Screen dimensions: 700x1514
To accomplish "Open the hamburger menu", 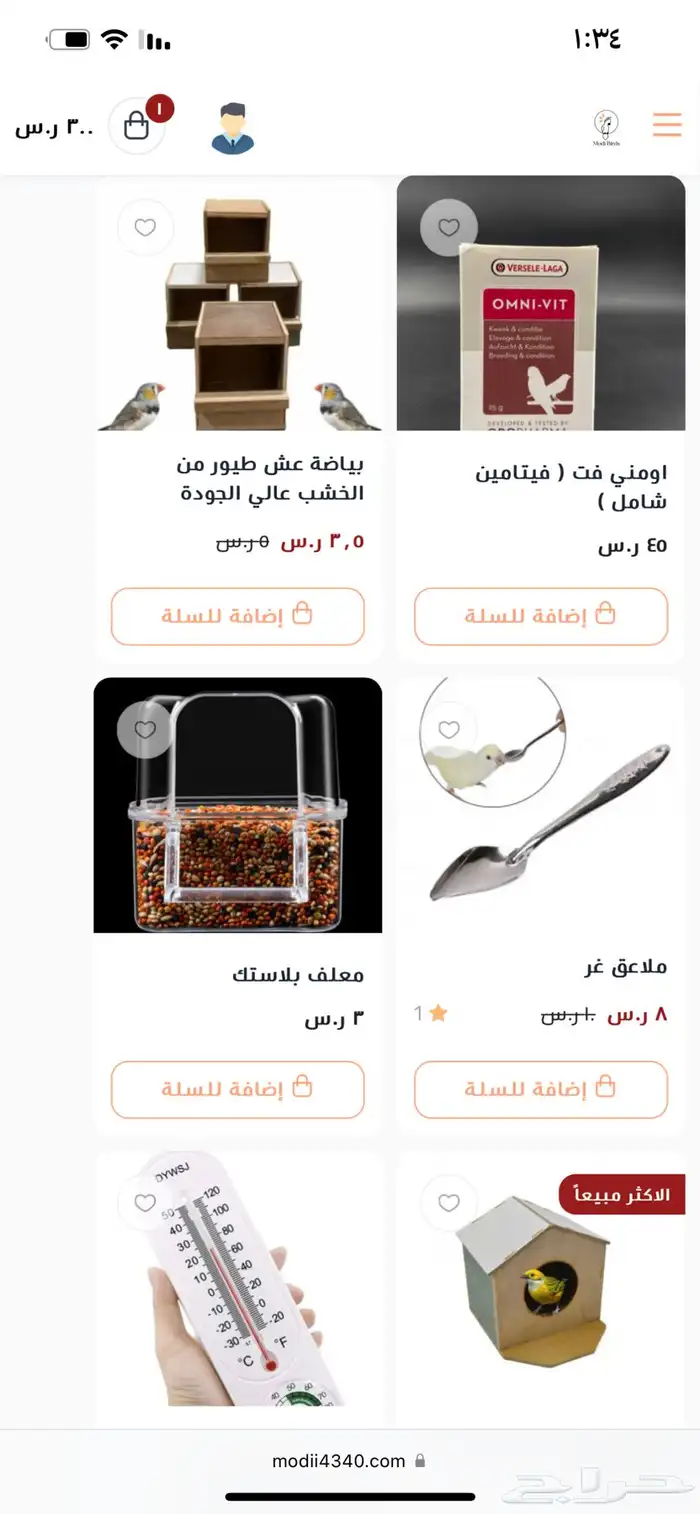I will pos(666,125).
